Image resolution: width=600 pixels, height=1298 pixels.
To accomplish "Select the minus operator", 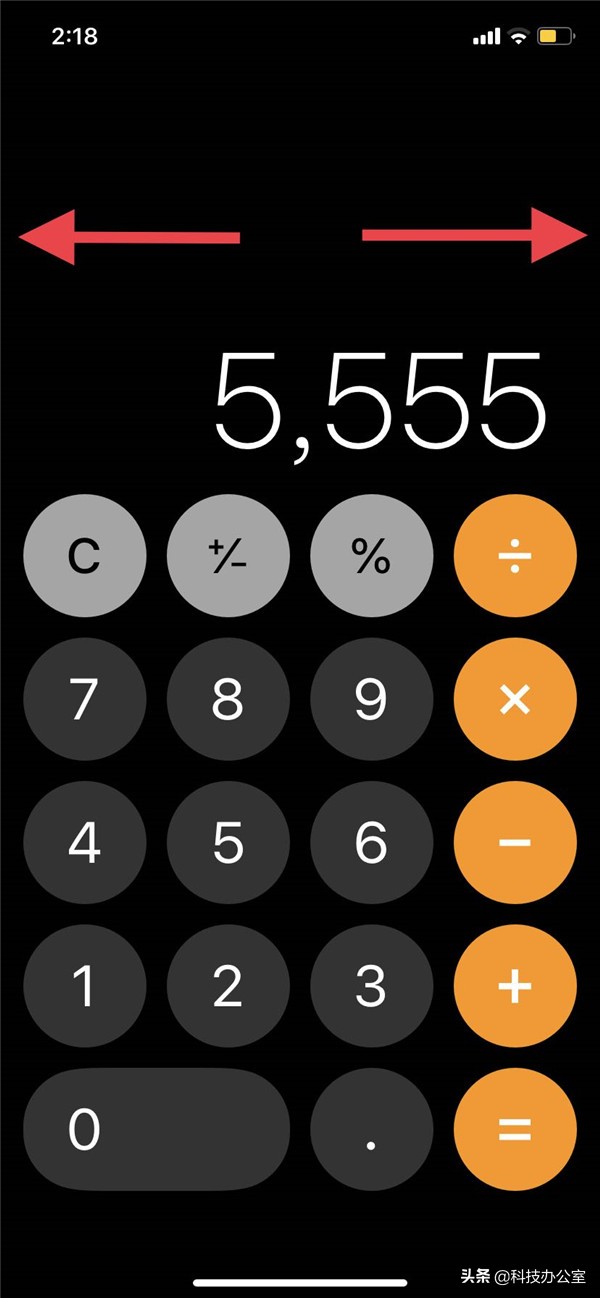I will [x=515, y=843].
